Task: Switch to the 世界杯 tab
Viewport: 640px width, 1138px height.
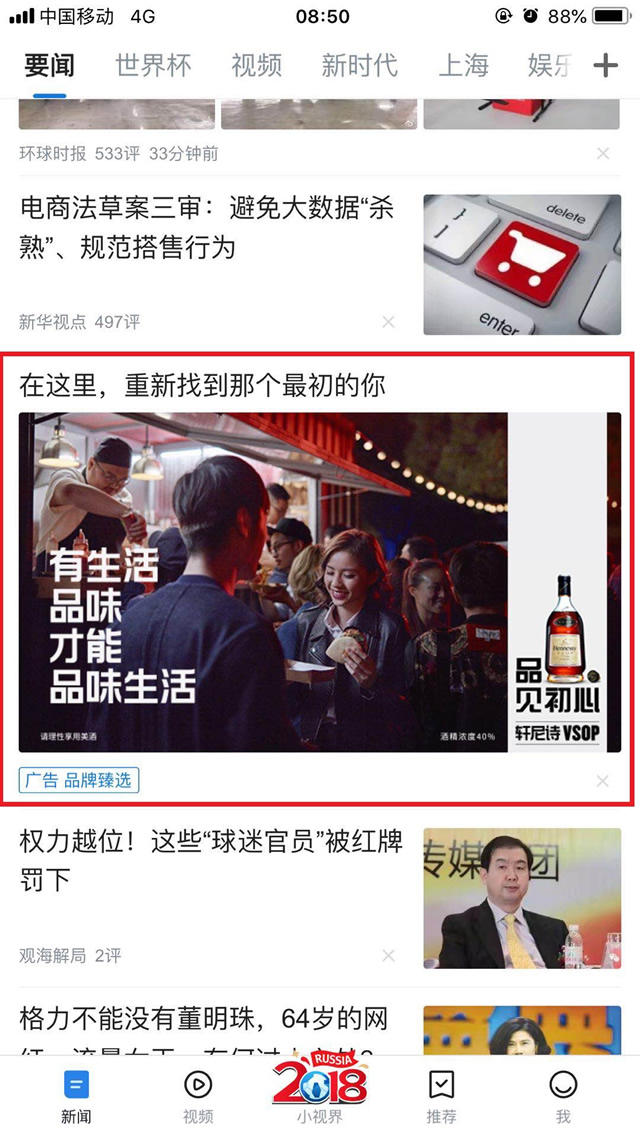Action: tap(153, 66)
